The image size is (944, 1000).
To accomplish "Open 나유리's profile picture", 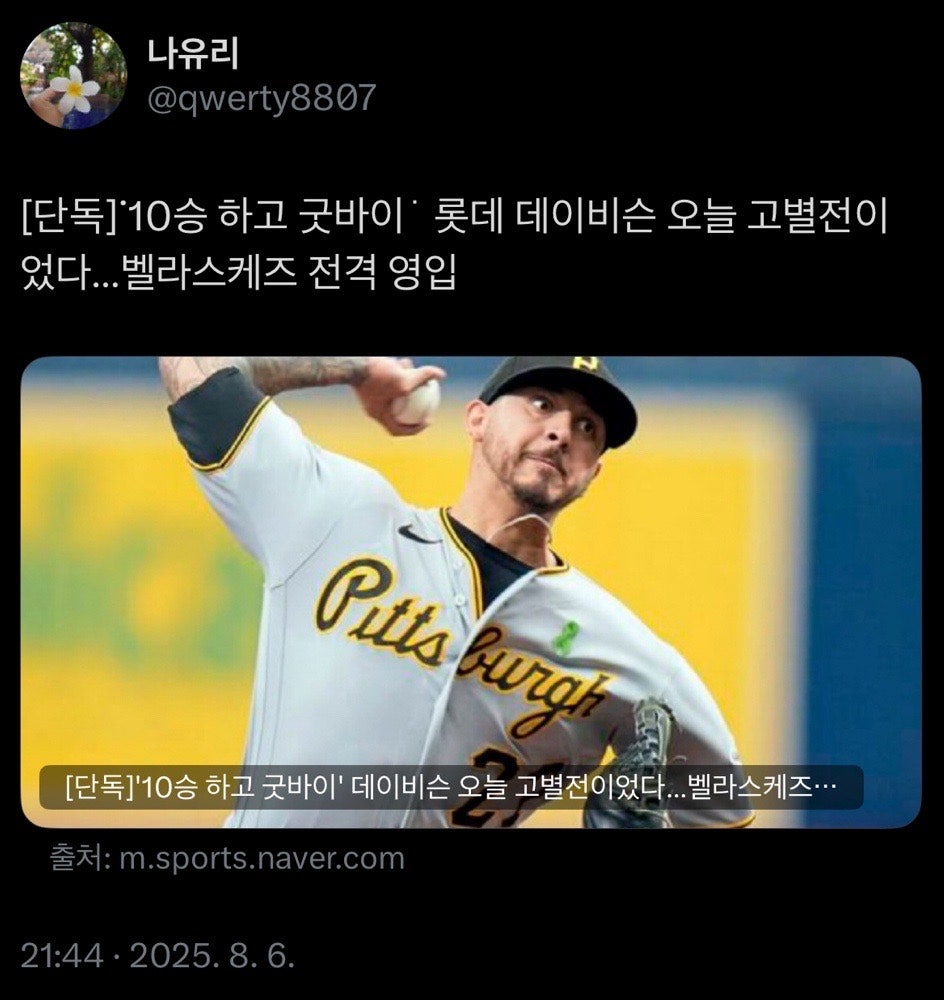I will coord(74,75).
